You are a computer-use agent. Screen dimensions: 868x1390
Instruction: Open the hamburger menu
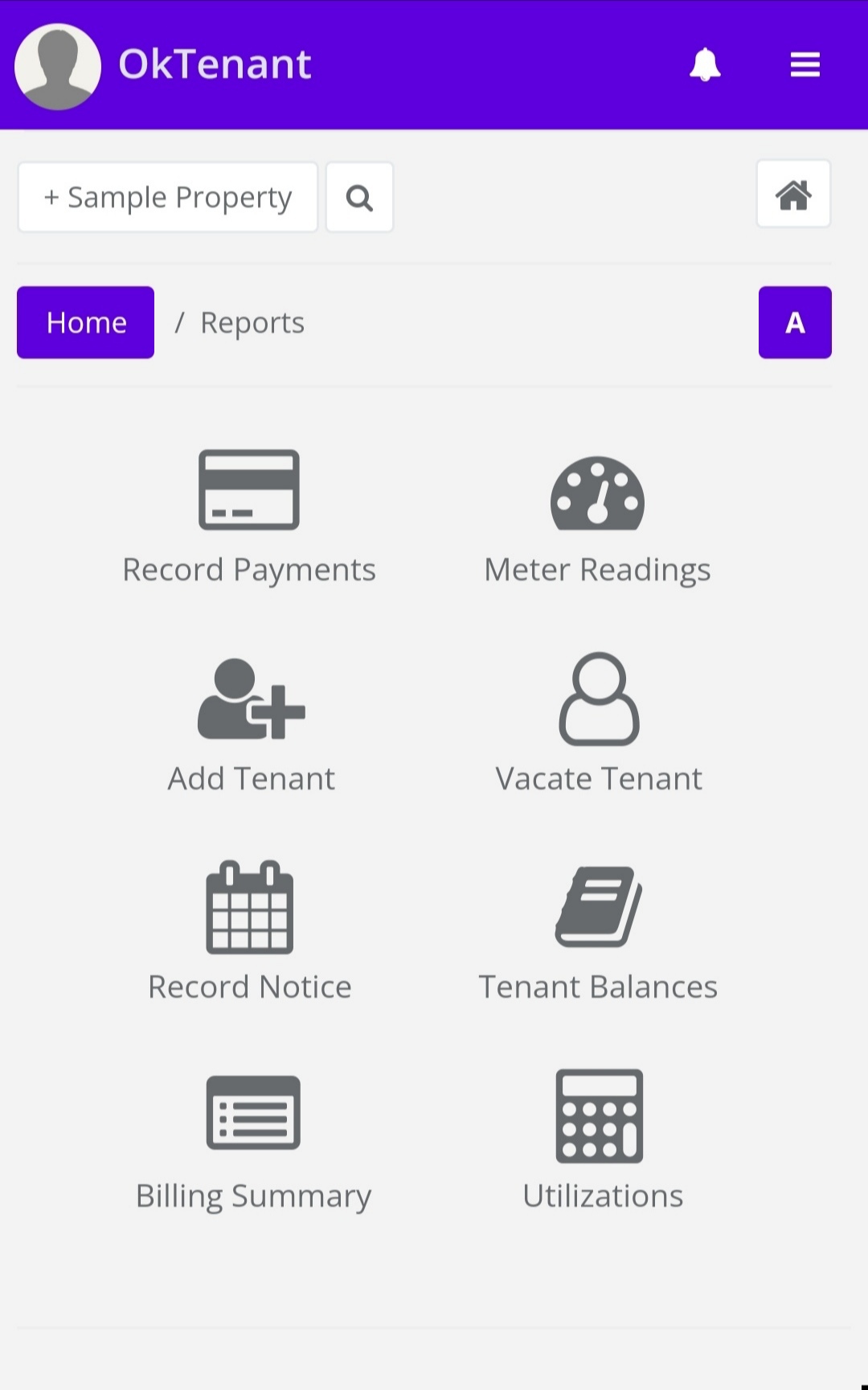click(x=805, y=64)
